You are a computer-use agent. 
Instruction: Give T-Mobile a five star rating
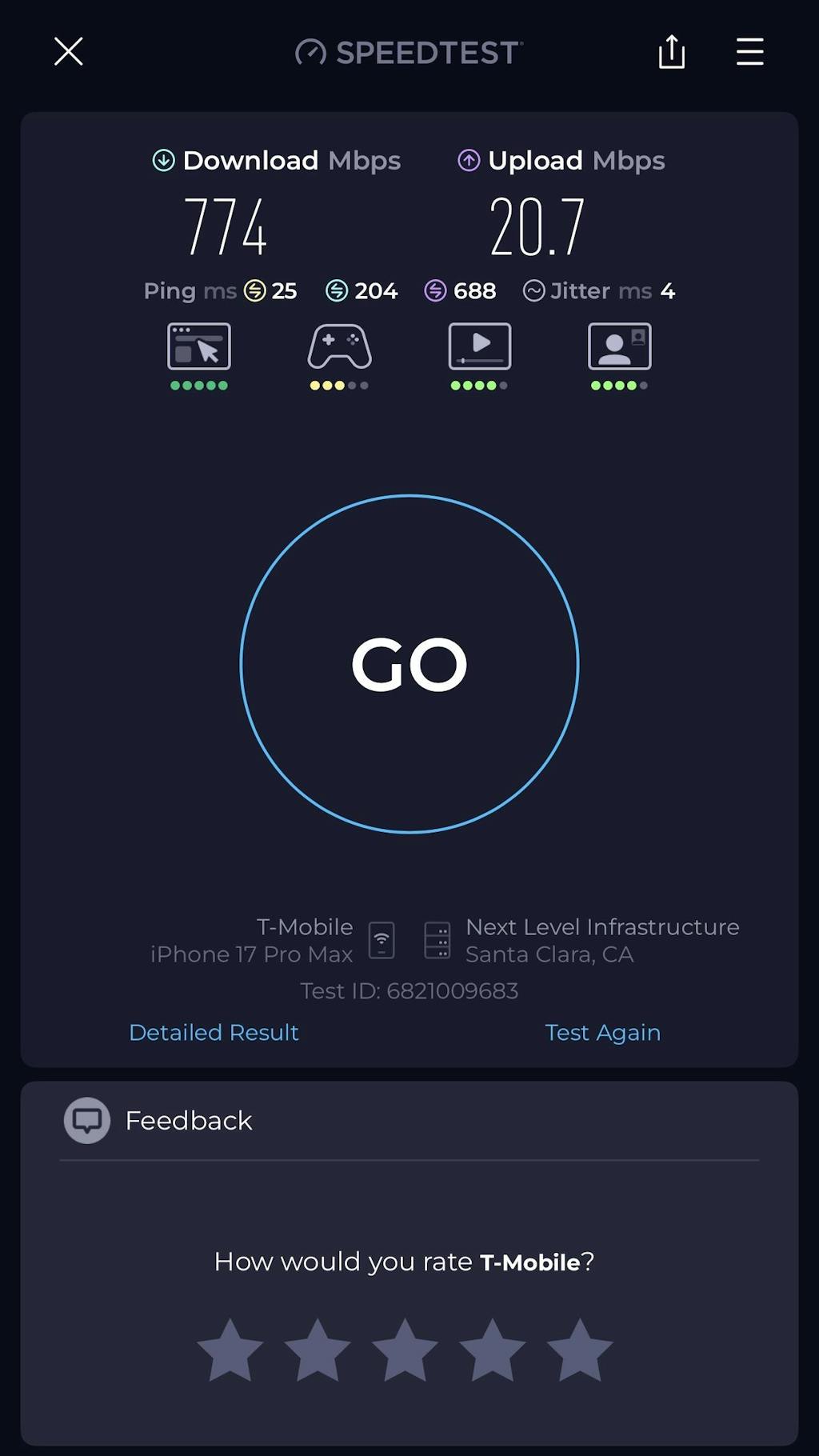coord(580,1350)
